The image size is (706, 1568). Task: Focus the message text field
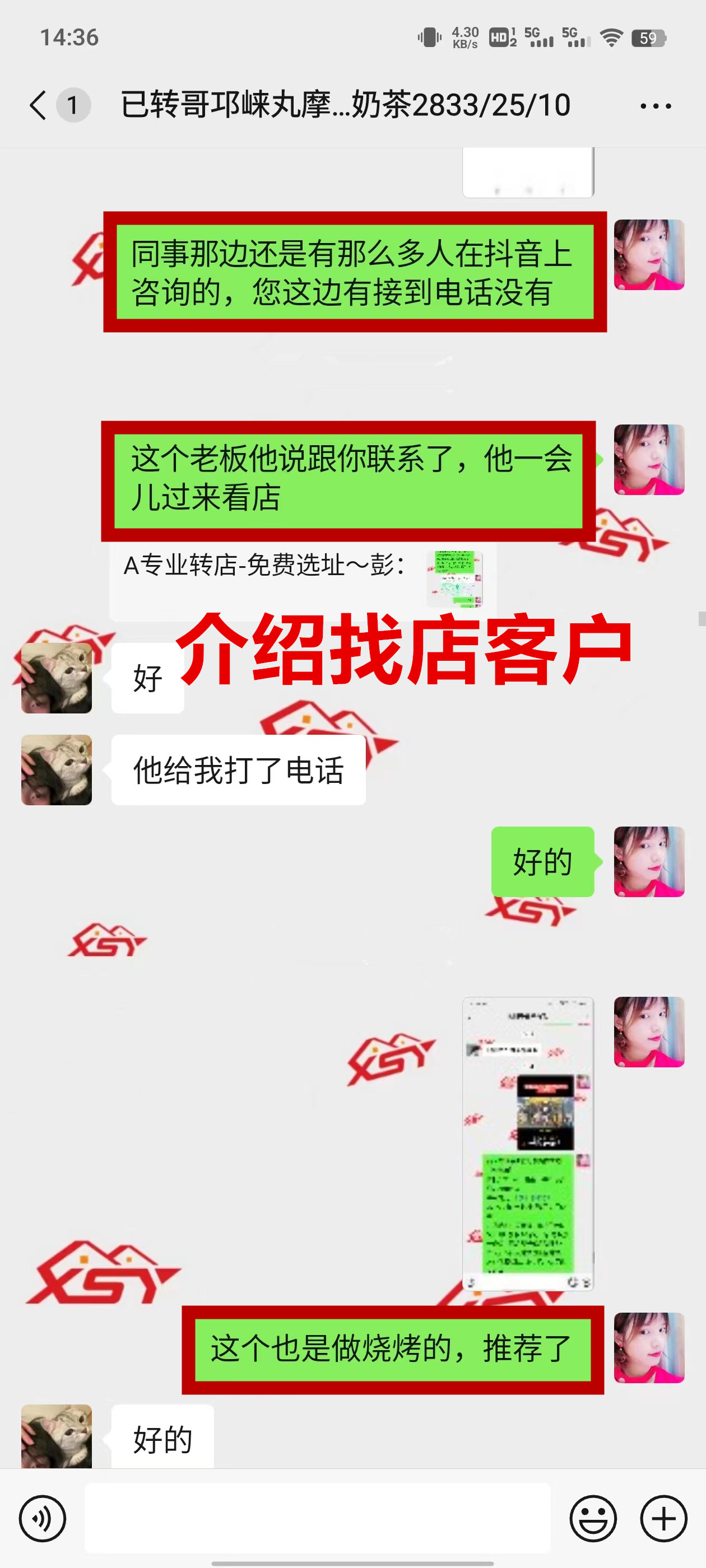[x=317, y=1518]
